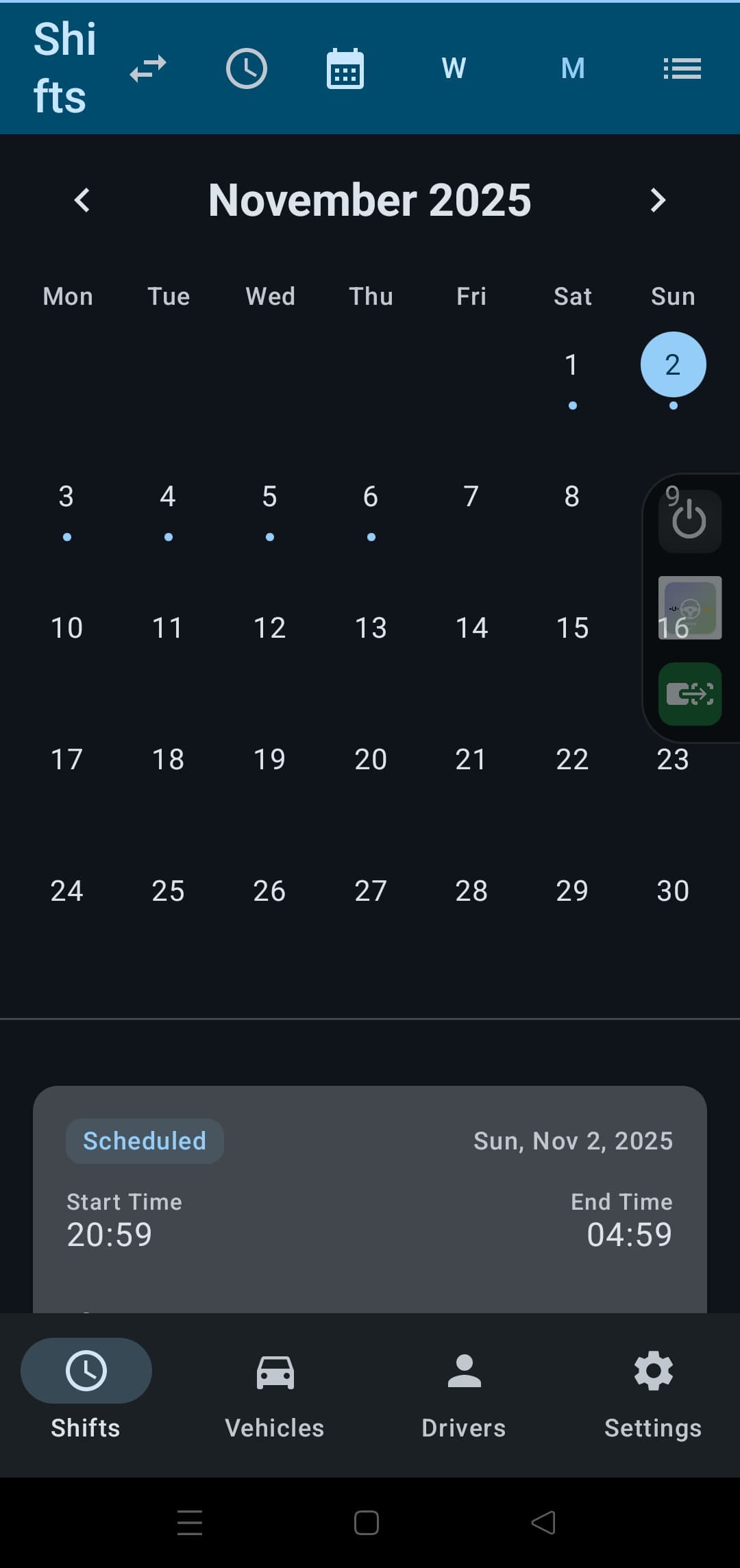Switch to the list view icon
740x1568 pixels.
(x=682, y=69)
